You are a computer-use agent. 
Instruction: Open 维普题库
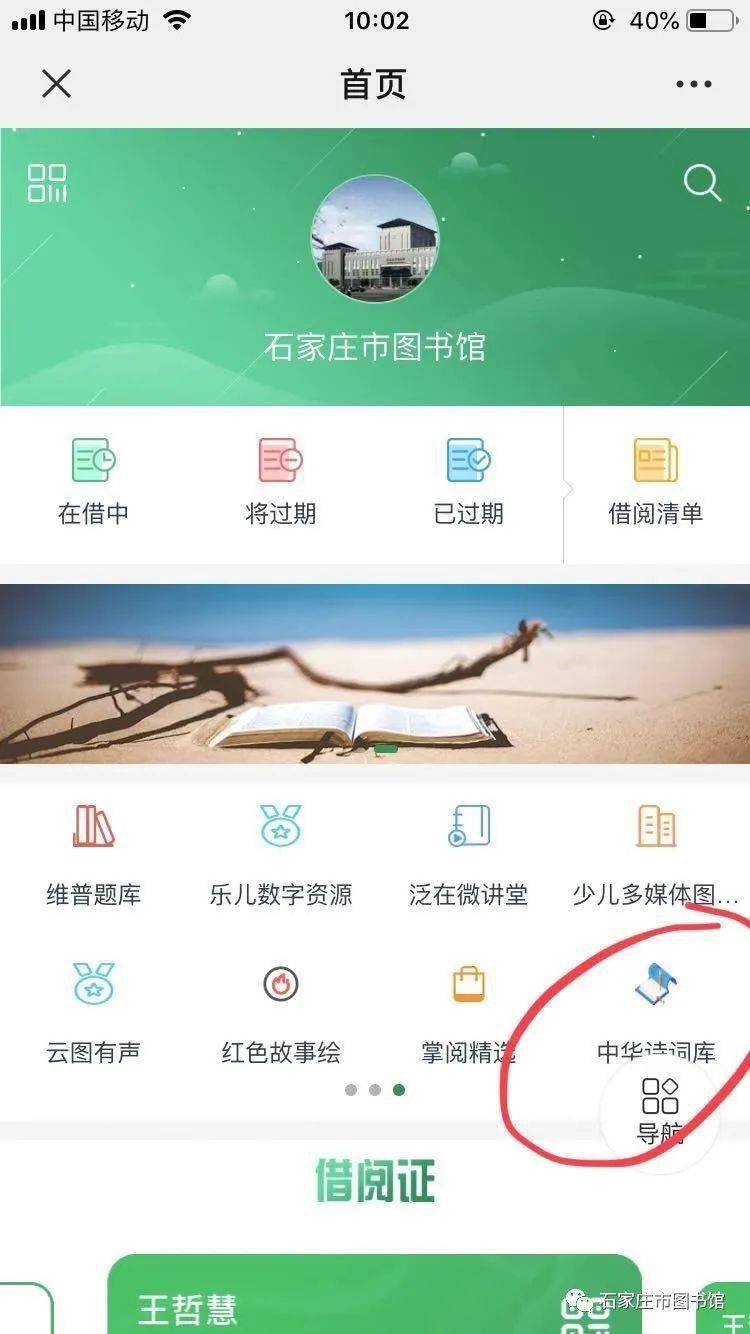coord(93,853)
